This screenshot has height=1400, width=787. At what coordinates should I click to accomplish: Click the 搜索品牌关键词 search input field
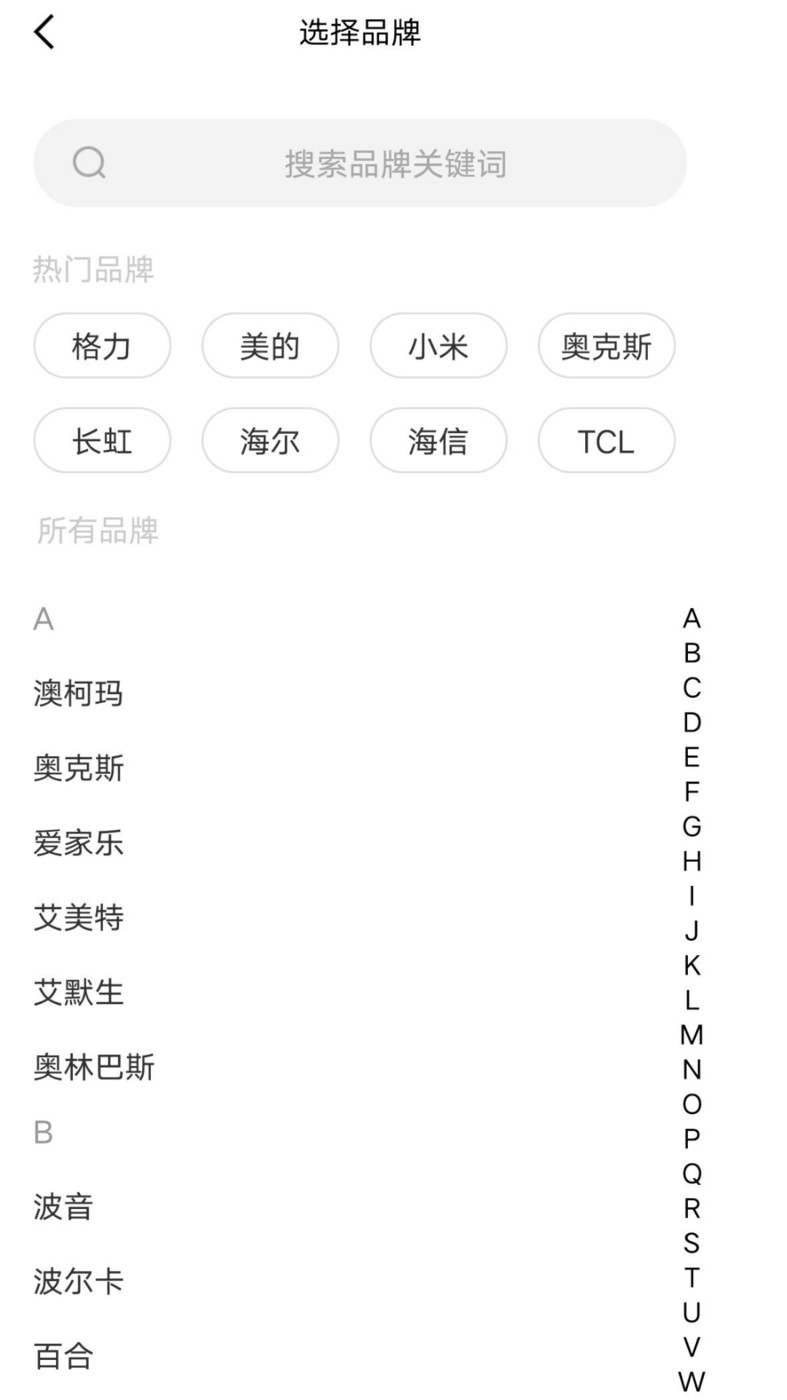(360, 163)
